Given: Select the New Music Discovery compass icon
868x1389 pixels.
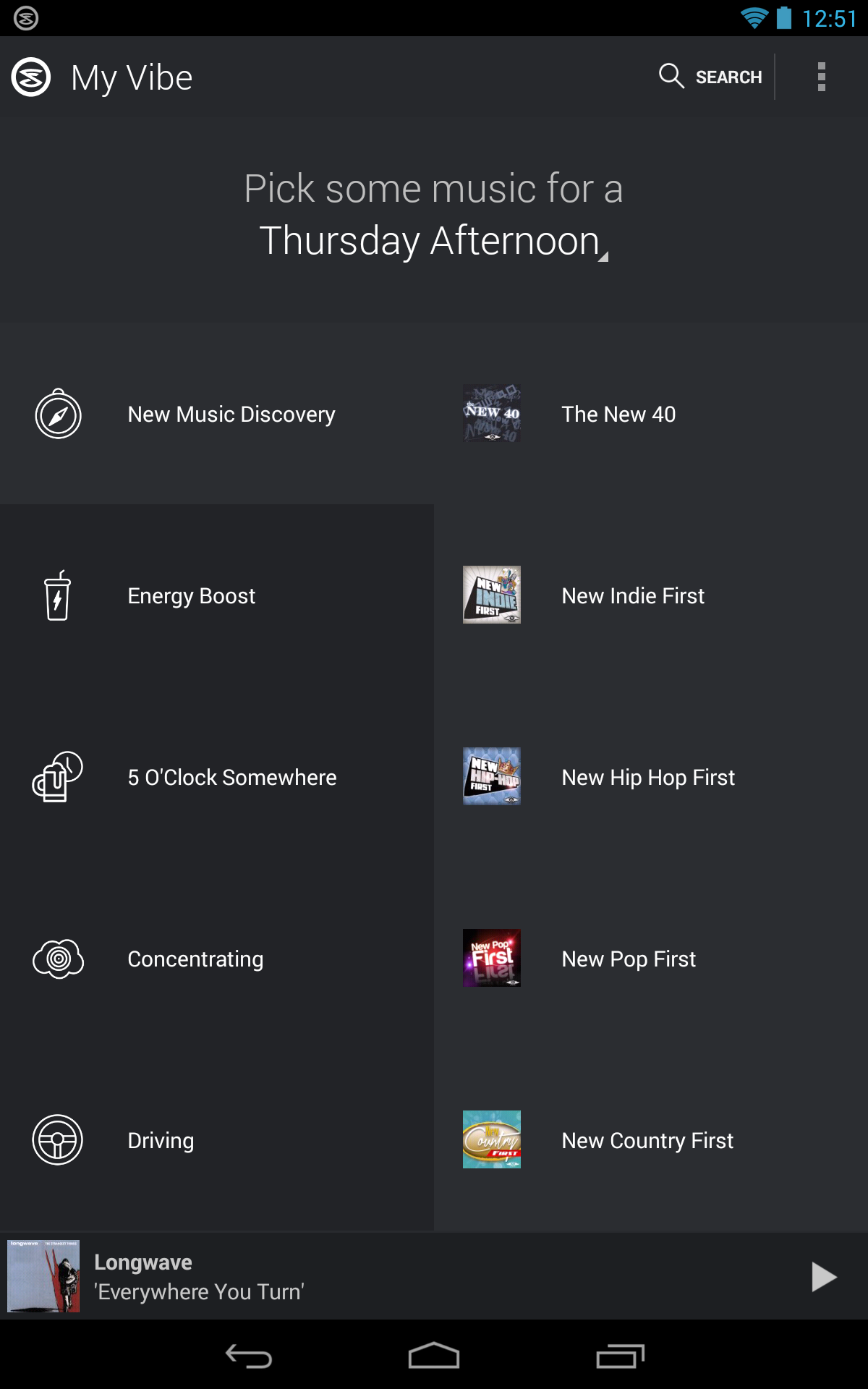Looking at the screenshot, I should 59,414.
